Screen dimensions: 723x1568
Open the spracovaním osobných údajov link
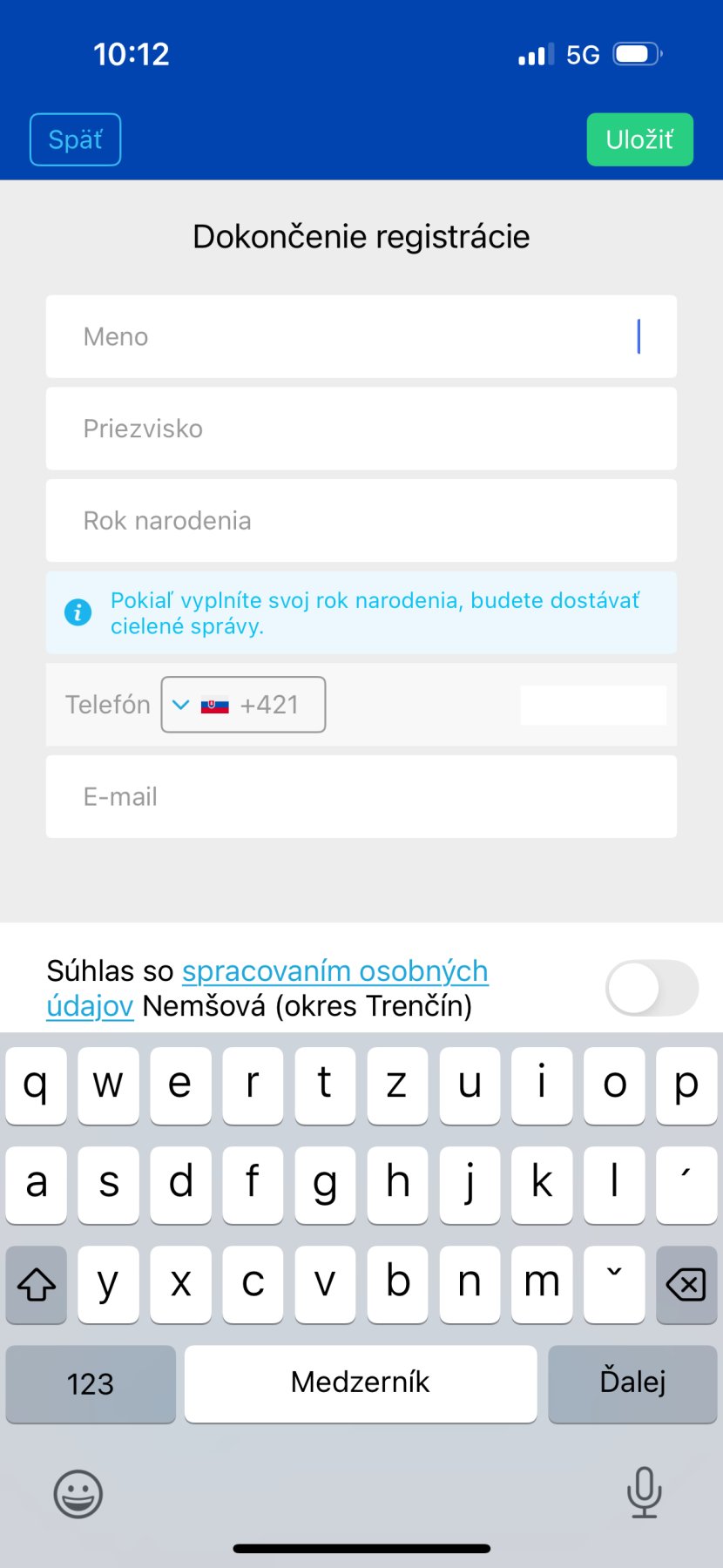(334, 971)
